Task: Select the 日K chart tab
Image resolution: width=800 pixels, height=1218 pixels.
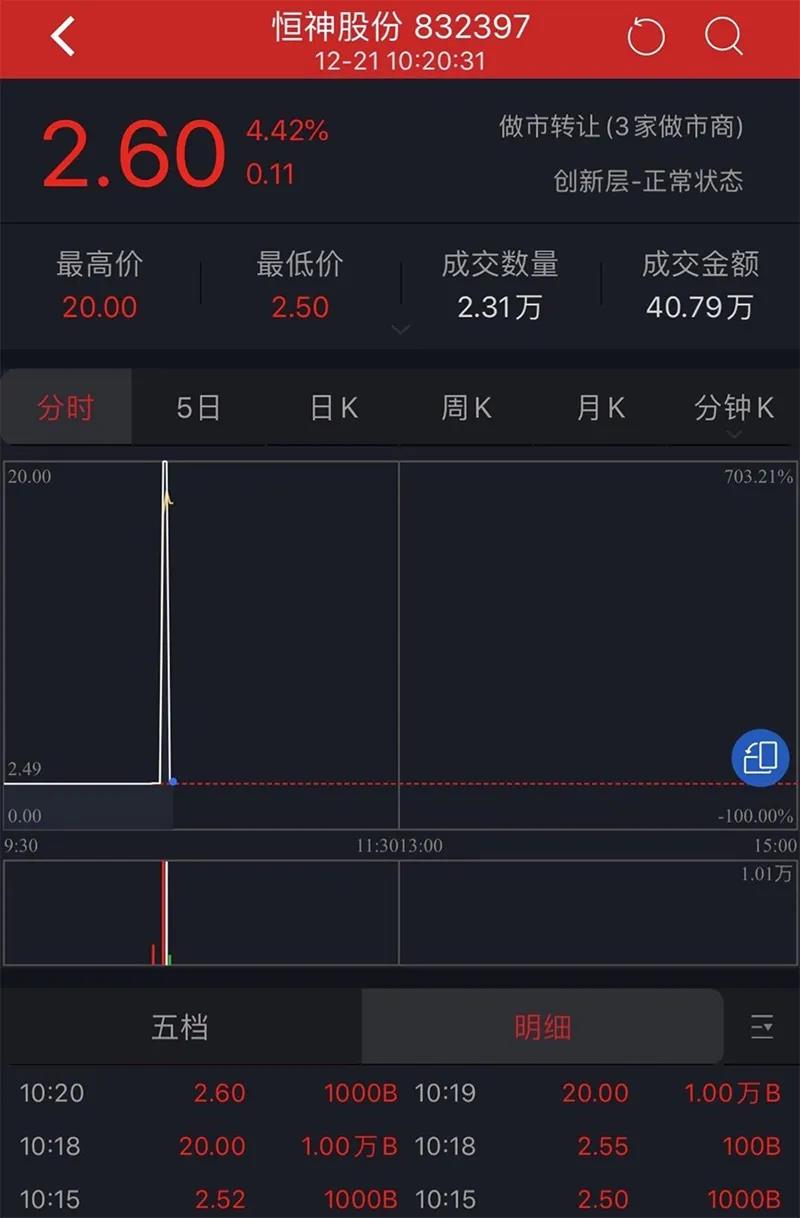Action: 333,408
